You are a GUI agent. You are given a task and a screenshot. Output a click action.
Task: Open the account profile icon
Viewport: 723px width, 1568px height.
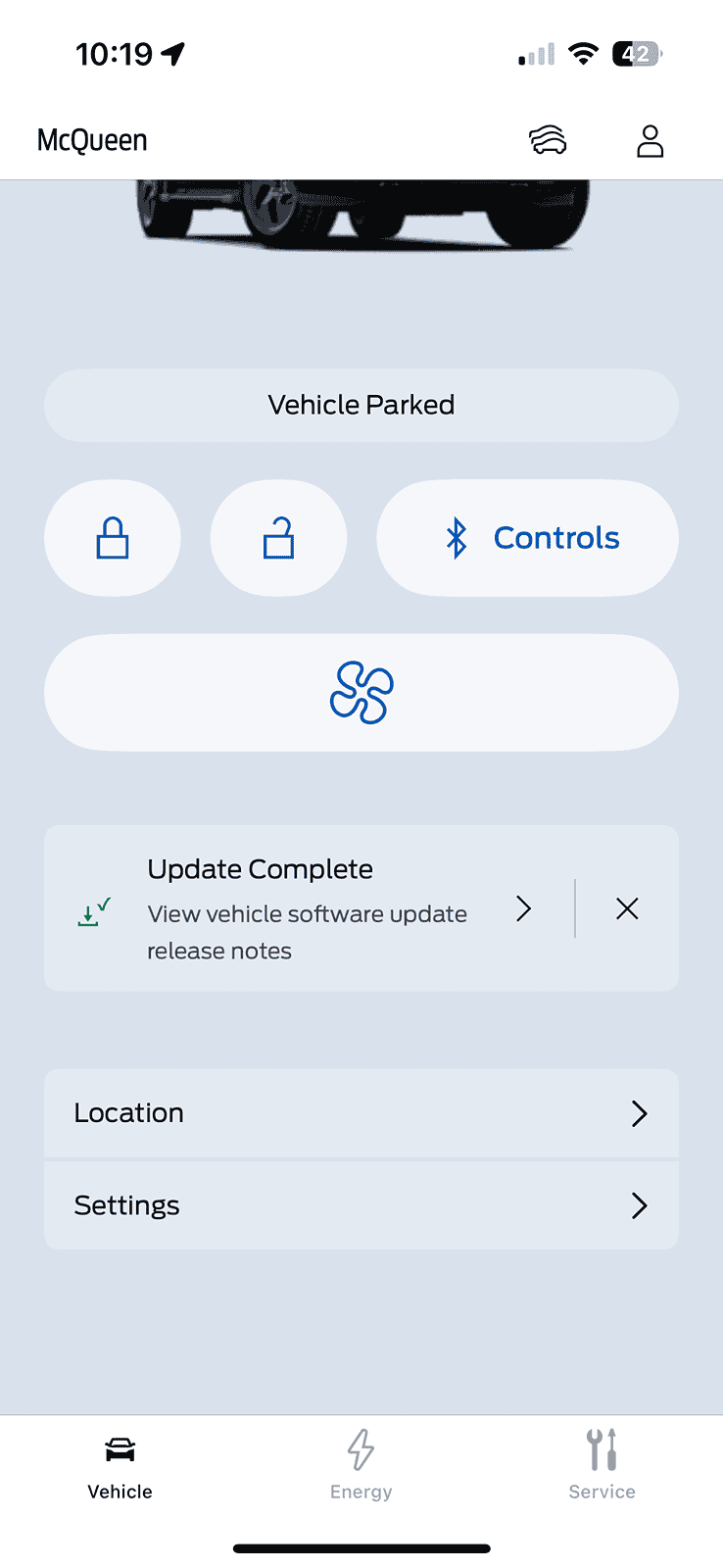[650, 141]
